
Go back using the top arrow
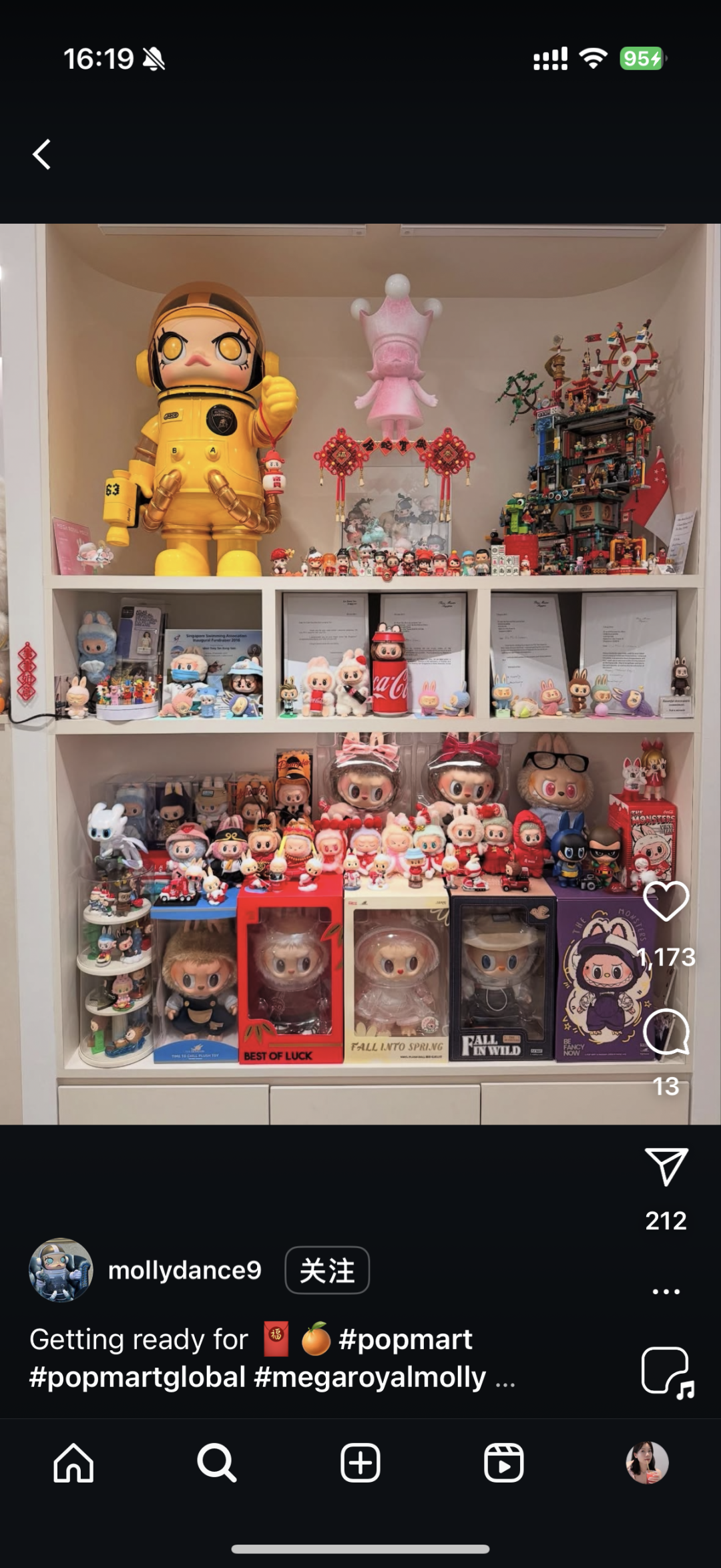click(x=42, y=154)
